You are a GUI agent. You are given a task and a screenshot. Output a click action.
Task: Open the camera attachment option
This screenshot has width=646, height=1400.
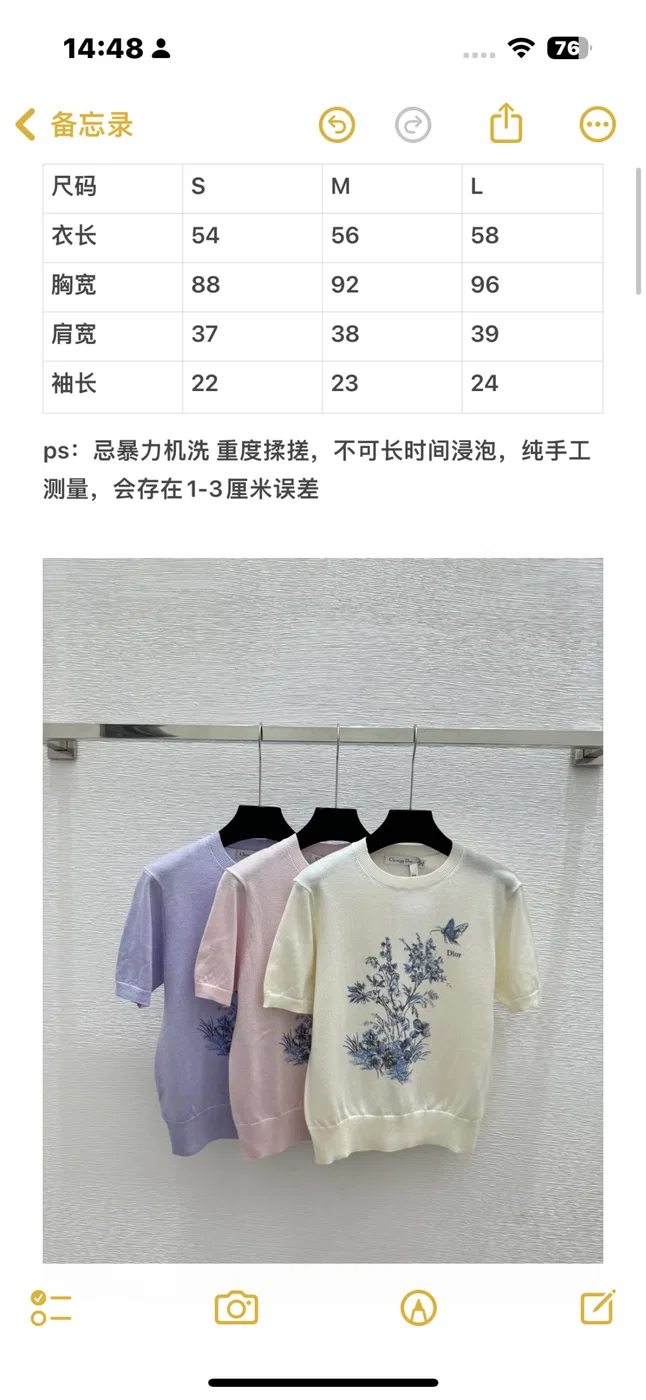point(237,1308)
